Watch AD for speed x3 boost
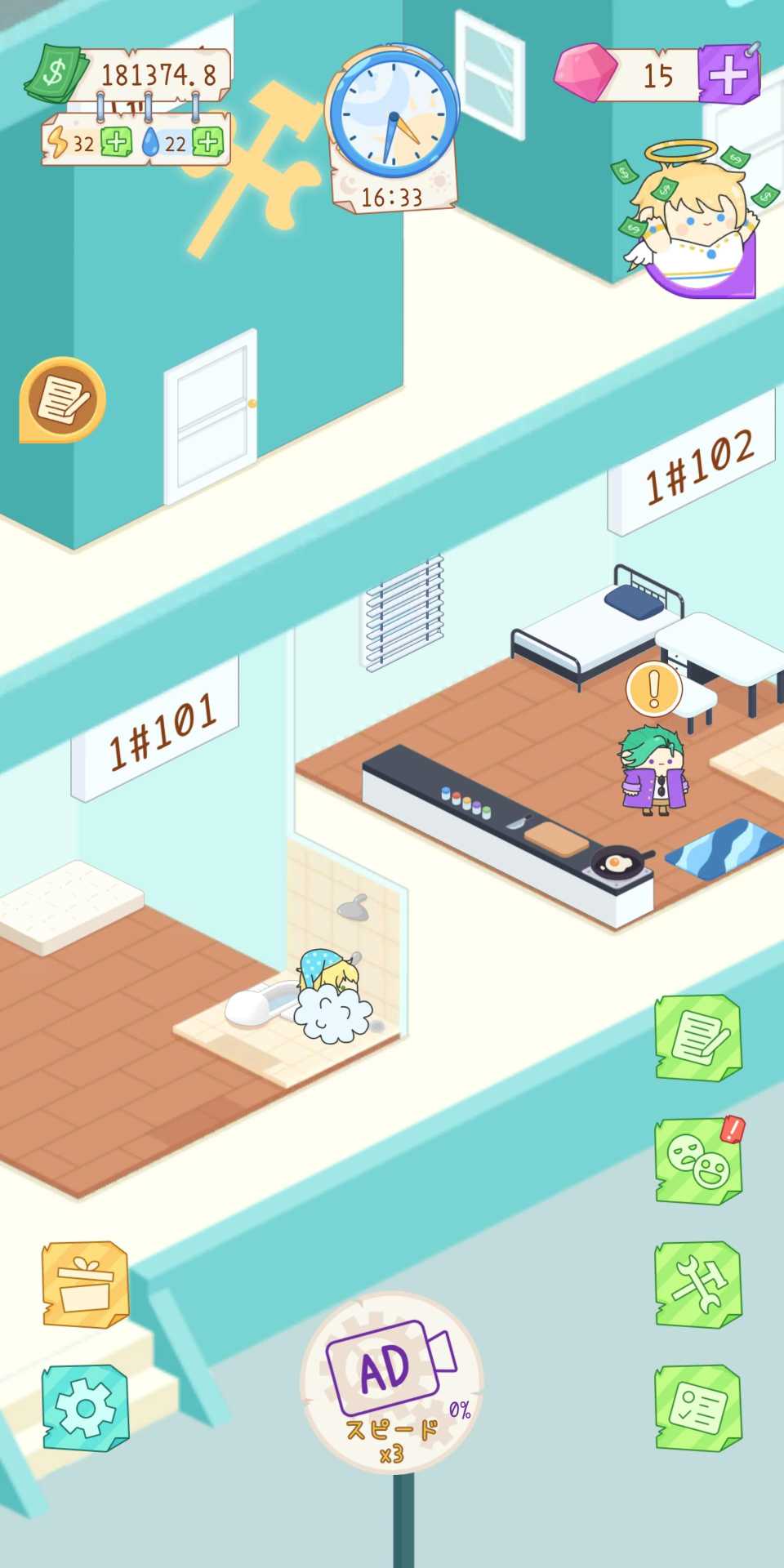This screenshot has height=1568, width=784. (x=392, y=1380)
